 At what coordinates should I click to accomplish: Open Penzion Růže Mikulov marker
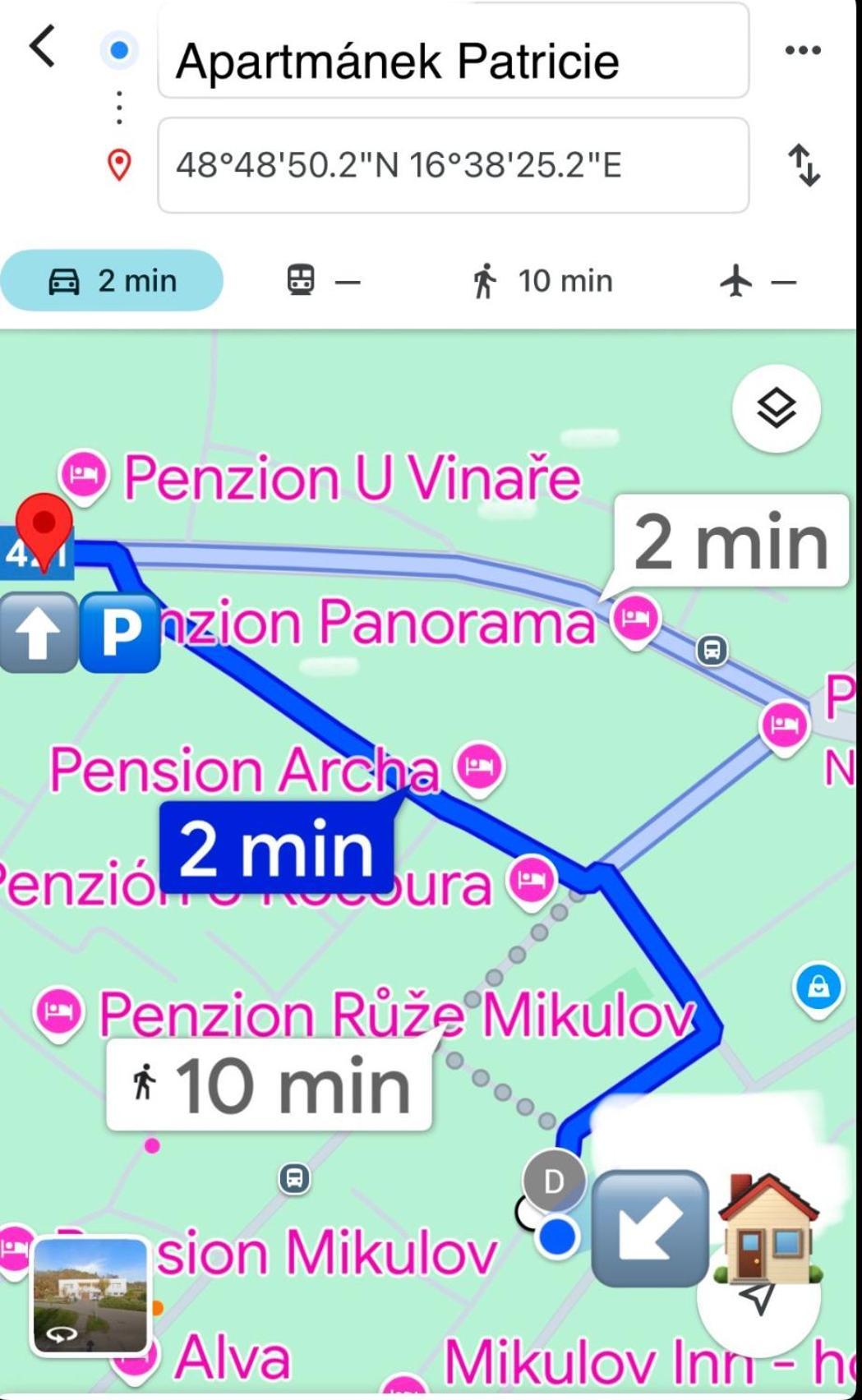point(58,1011)
